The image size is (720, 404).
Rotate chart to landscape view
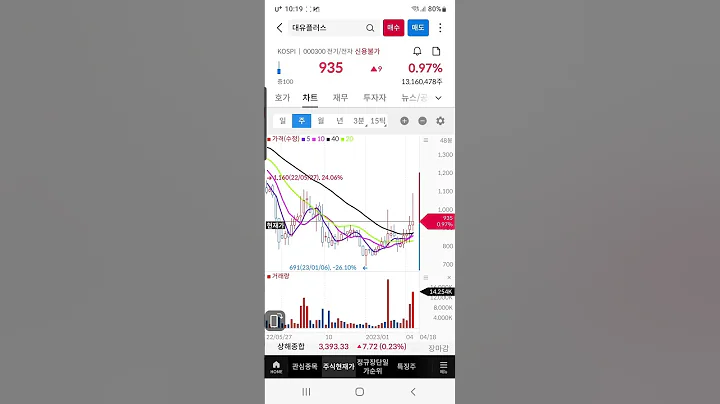(x=275, y=321)
